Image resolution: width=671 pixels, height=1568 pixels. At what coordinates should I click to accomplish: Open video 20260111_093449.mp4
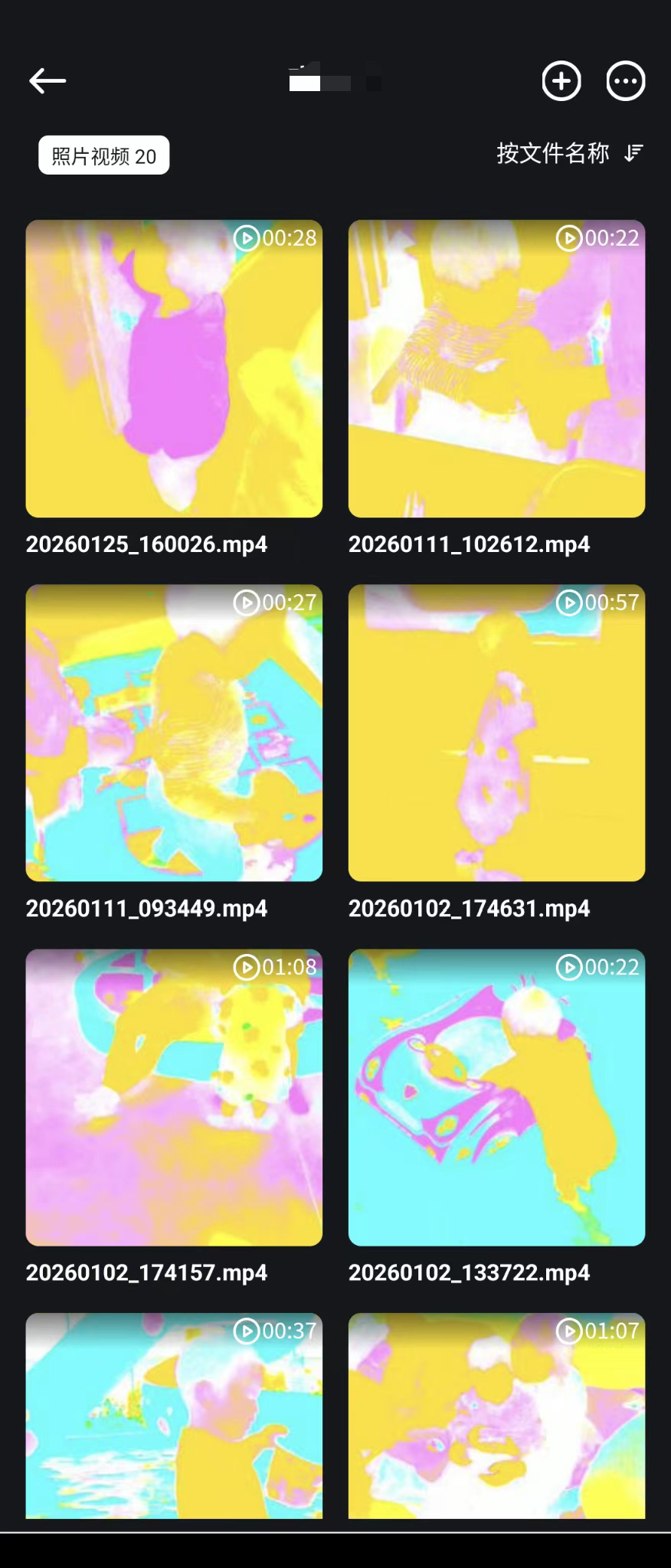click(x=174, y=733)
